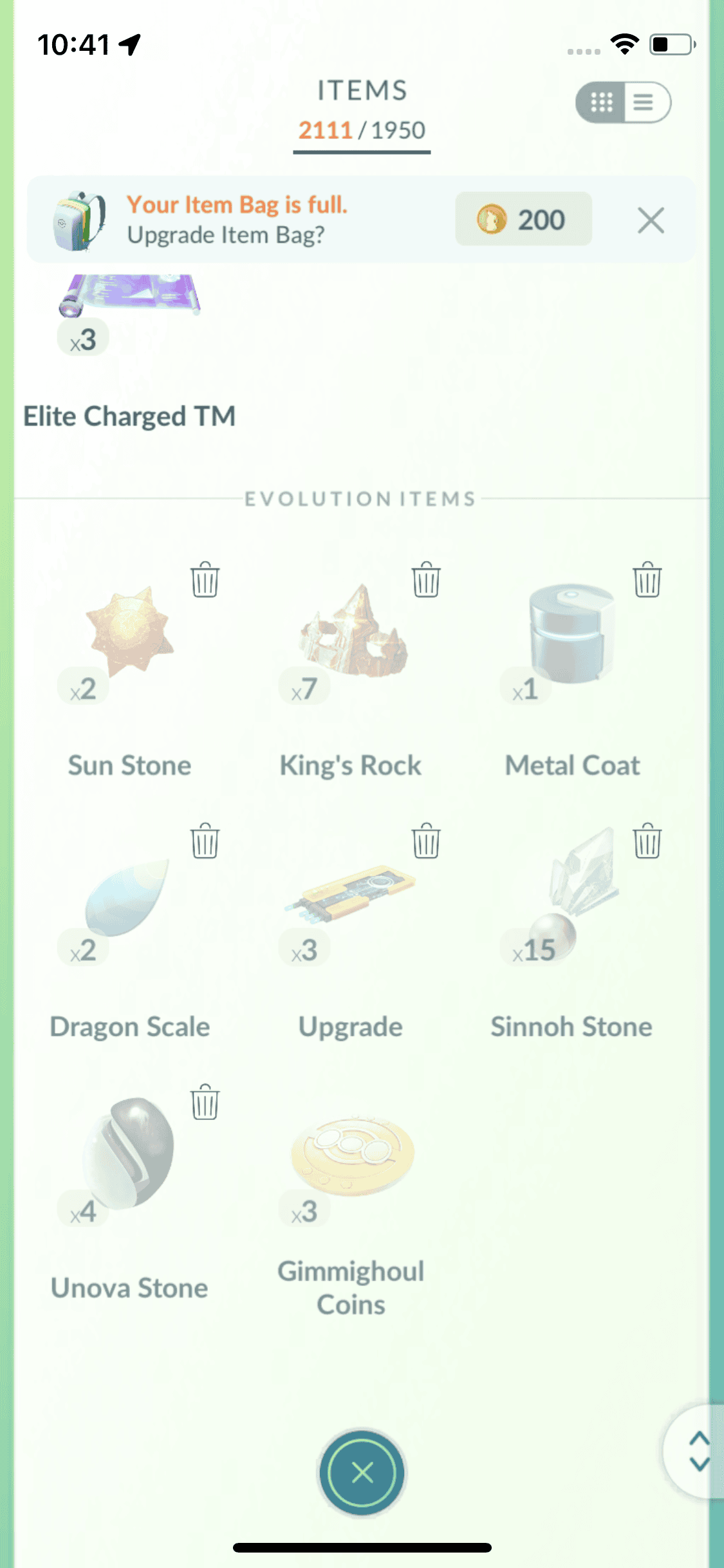Delete Dragon Scale with its trash icon
The image size is (724, 1568).
click(205, 841)
